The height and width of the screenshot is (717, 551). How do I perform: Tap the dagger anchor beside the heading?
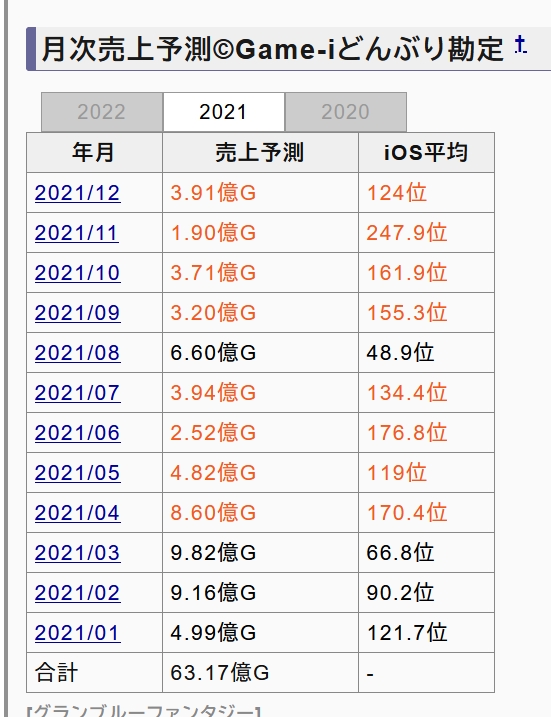point(521,46)
